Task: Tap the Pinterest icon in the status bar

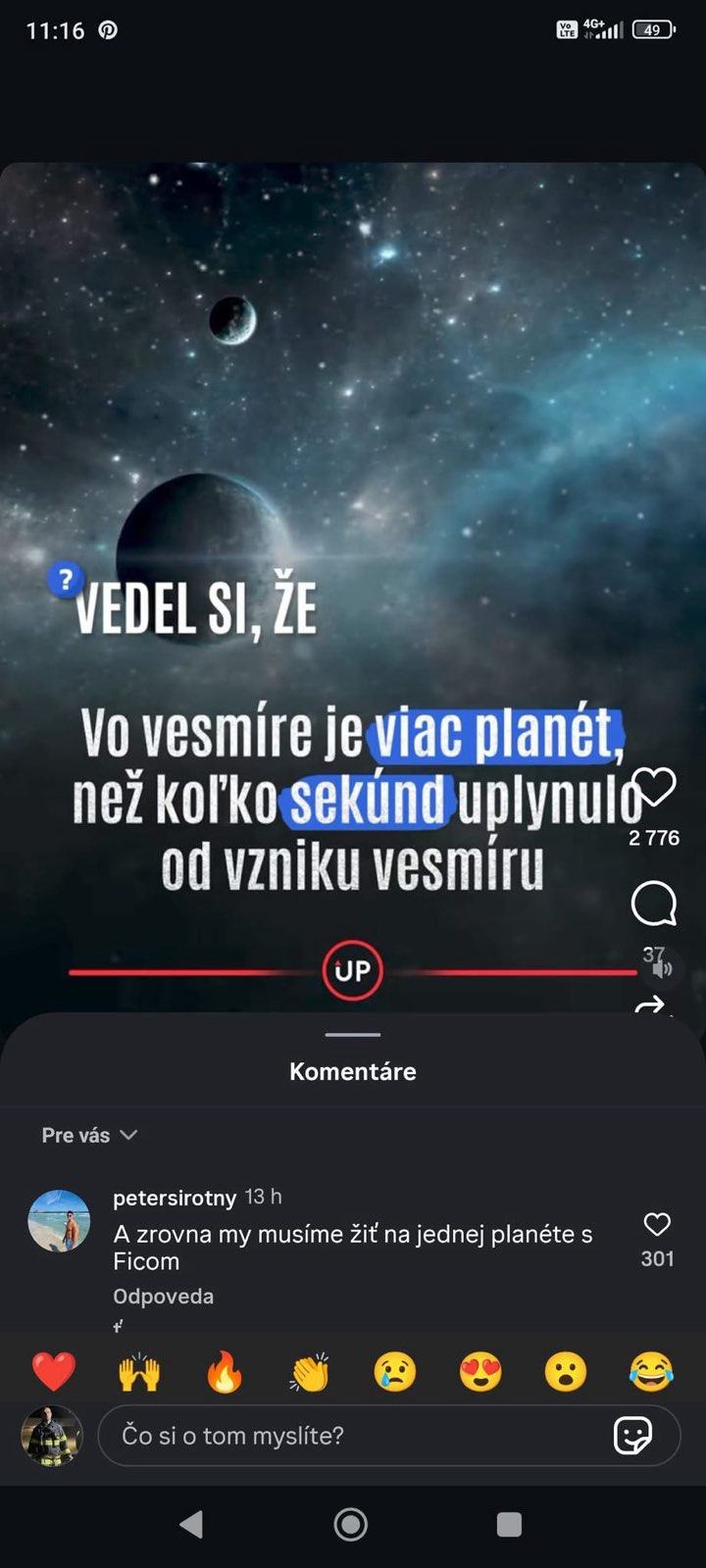Action: click(106, 29)
